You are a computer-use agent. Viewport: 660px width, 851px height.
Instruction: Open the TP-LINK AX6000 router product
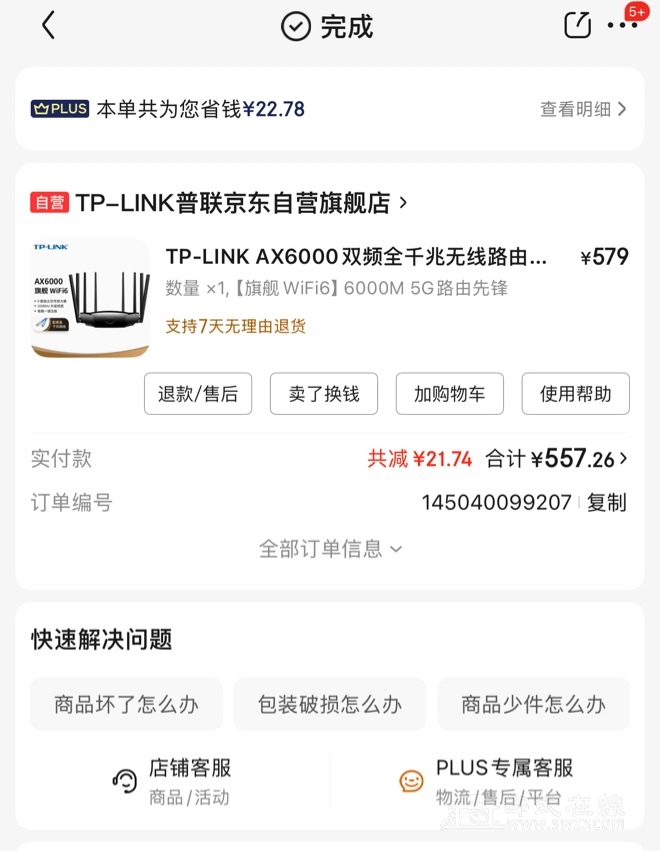pos(356,258)
